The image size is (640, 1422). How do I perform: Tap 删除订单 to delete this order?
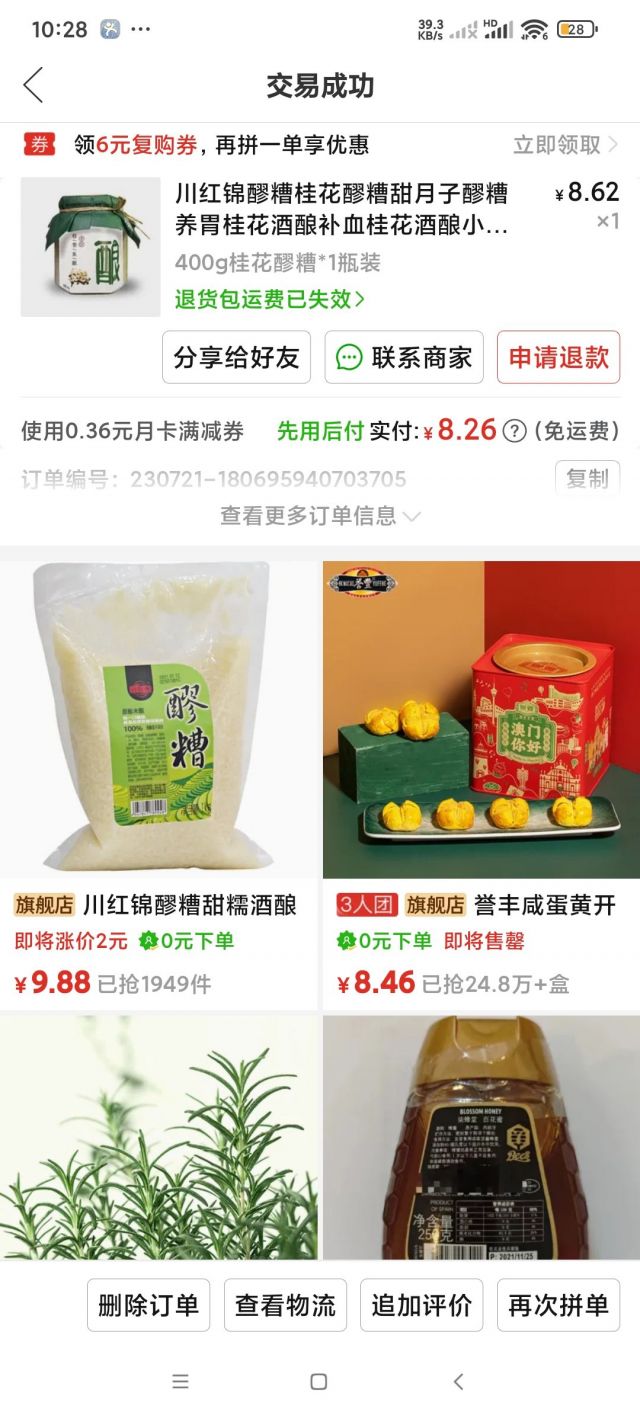point(149,1305)
